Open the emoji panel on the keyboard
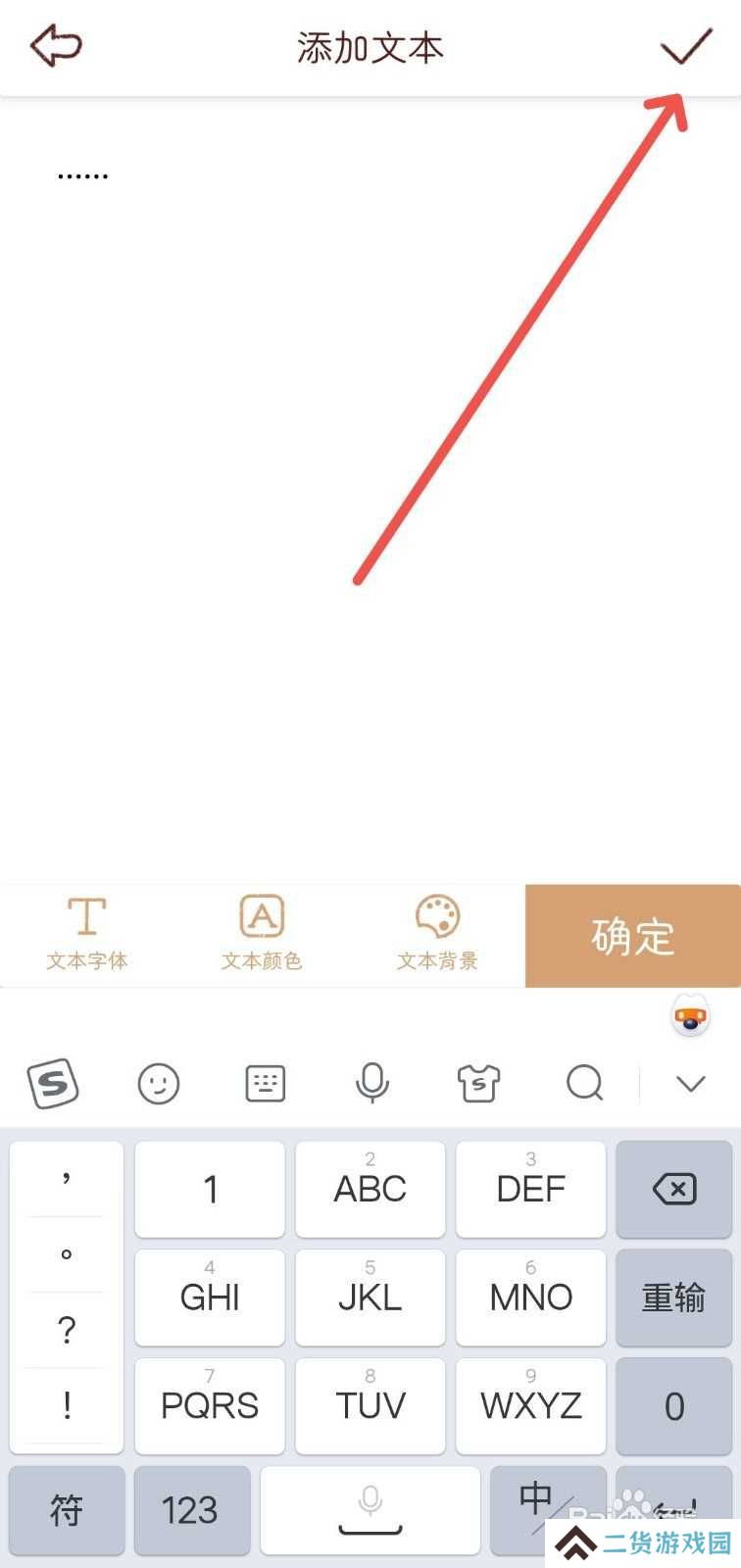The image size is (741, 1568). [x=159, y=1084]
